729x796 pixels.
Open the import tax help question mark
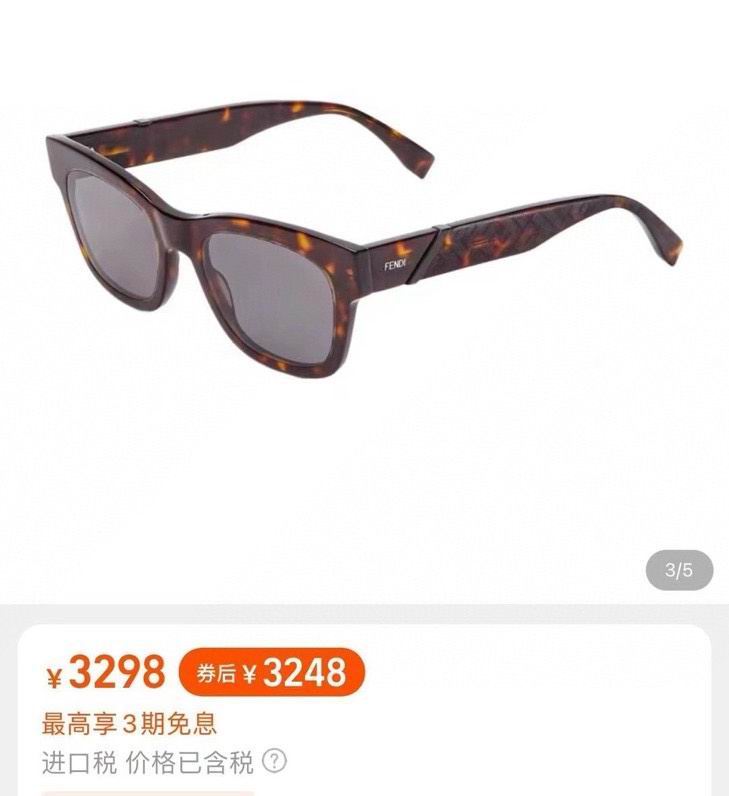click(274, 763)
